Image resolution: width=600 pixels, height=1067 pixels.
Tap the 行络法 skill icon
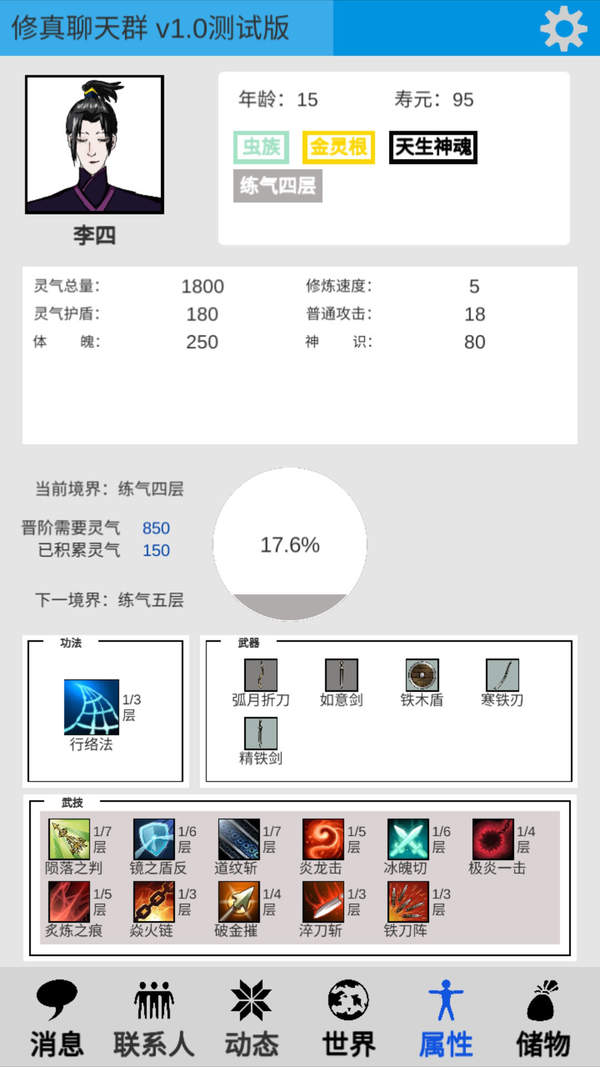(x=91, y=707)
